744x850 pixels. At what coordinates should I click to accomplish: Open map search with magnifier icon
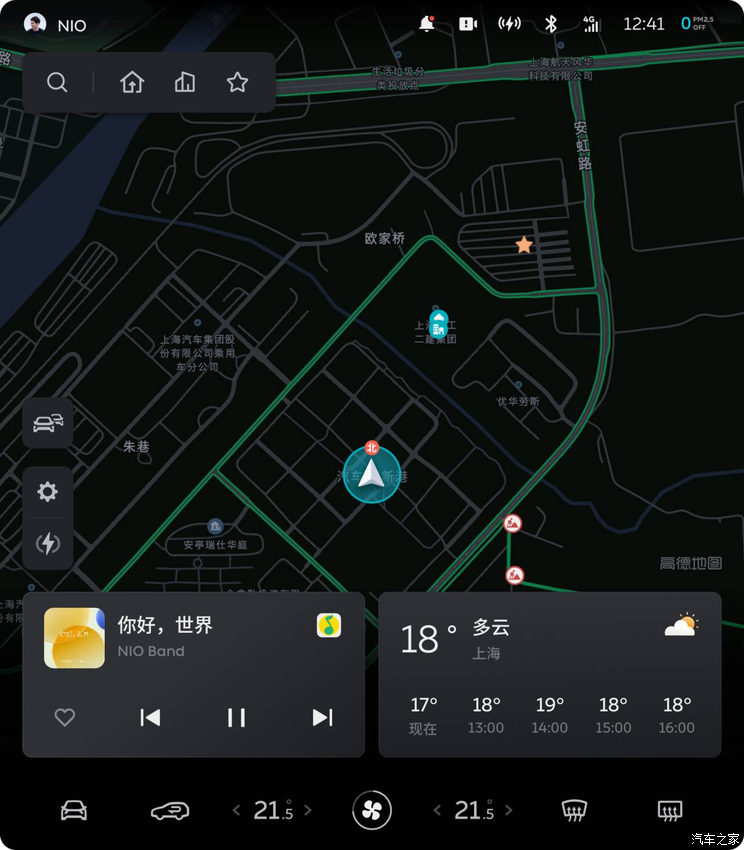click(57, 82)
